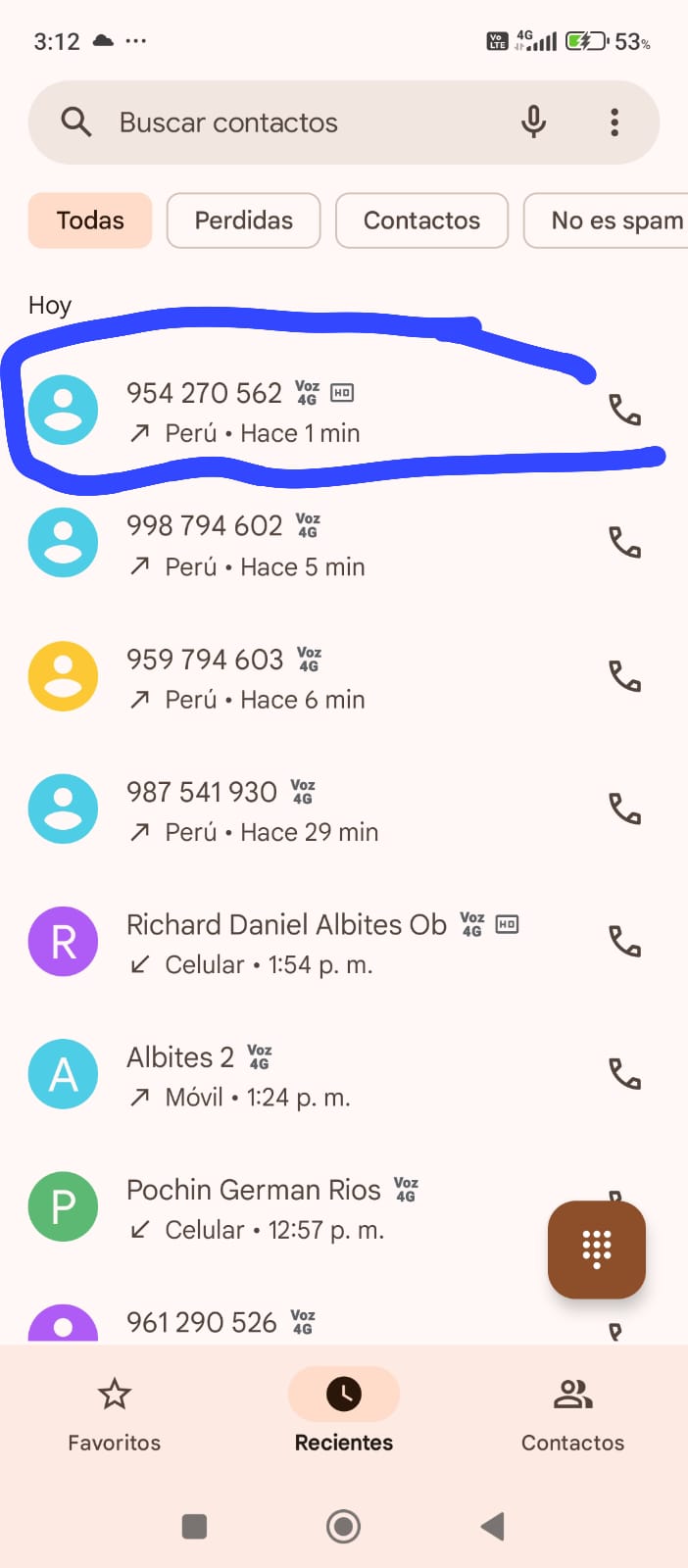Tap the Recientes tab

click(x=343, y=1411)
